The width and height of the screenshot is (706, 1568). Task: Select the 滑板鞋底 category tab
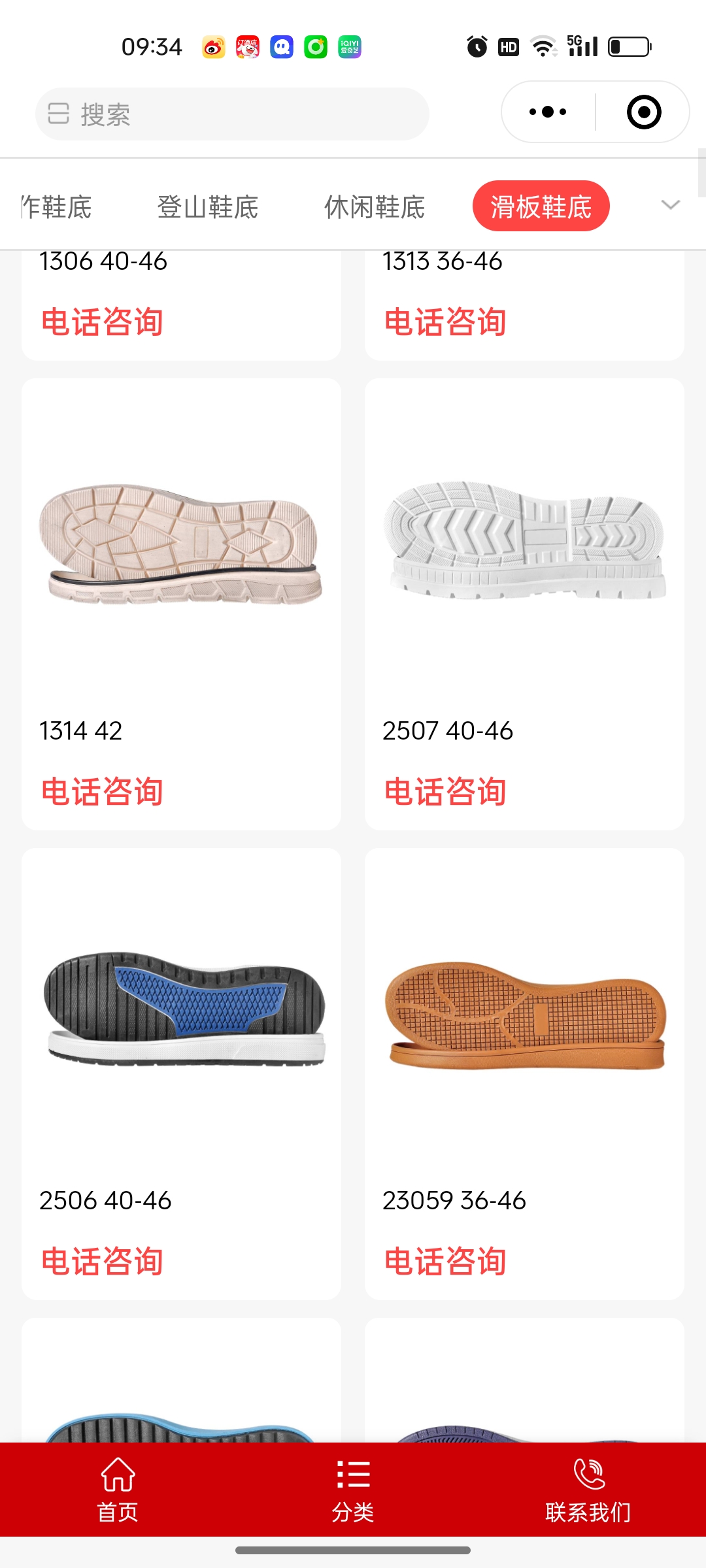point(541,206)
